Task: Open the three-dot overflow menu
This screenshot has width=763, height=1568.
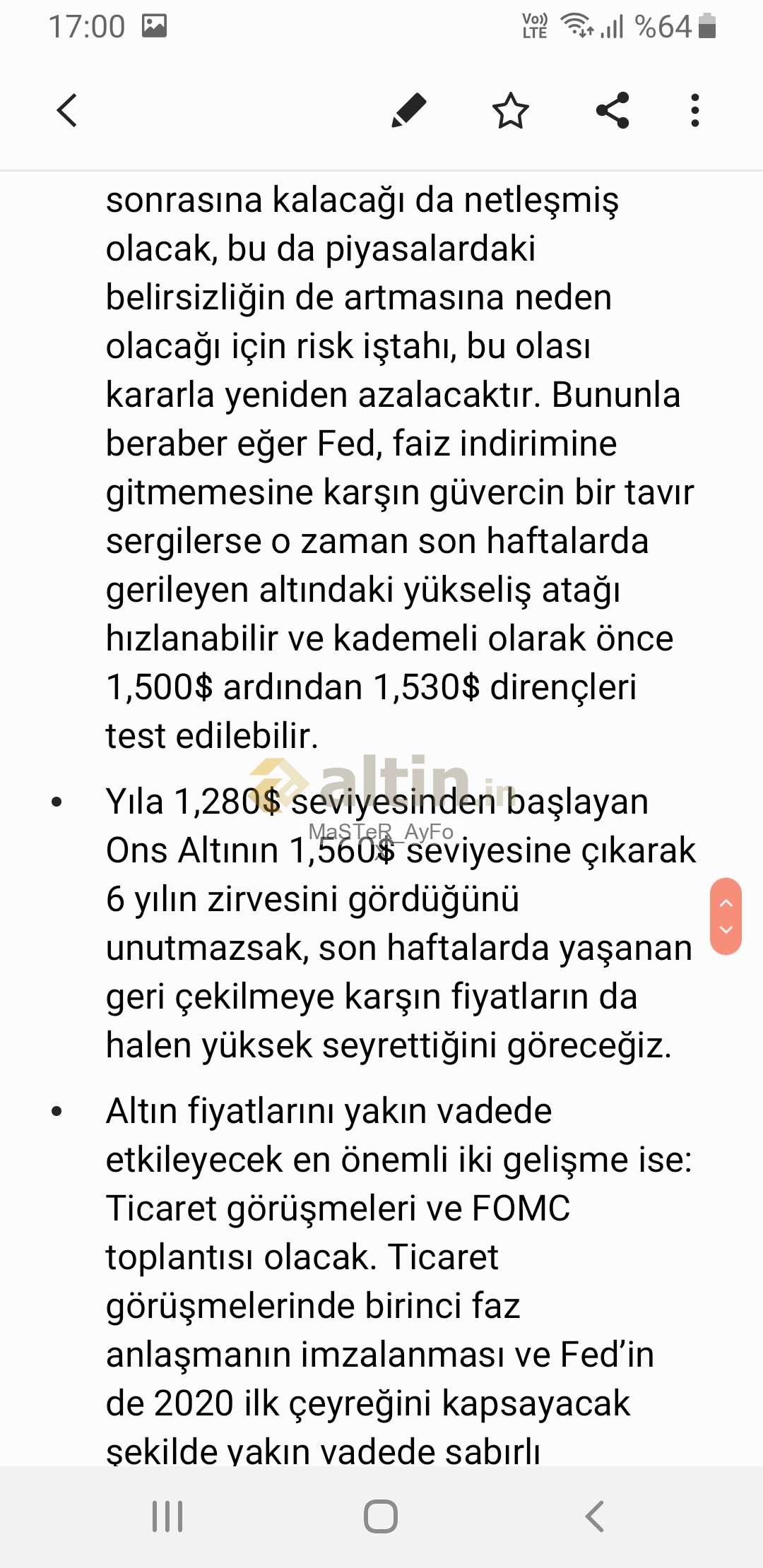Action: click(695, 110)
